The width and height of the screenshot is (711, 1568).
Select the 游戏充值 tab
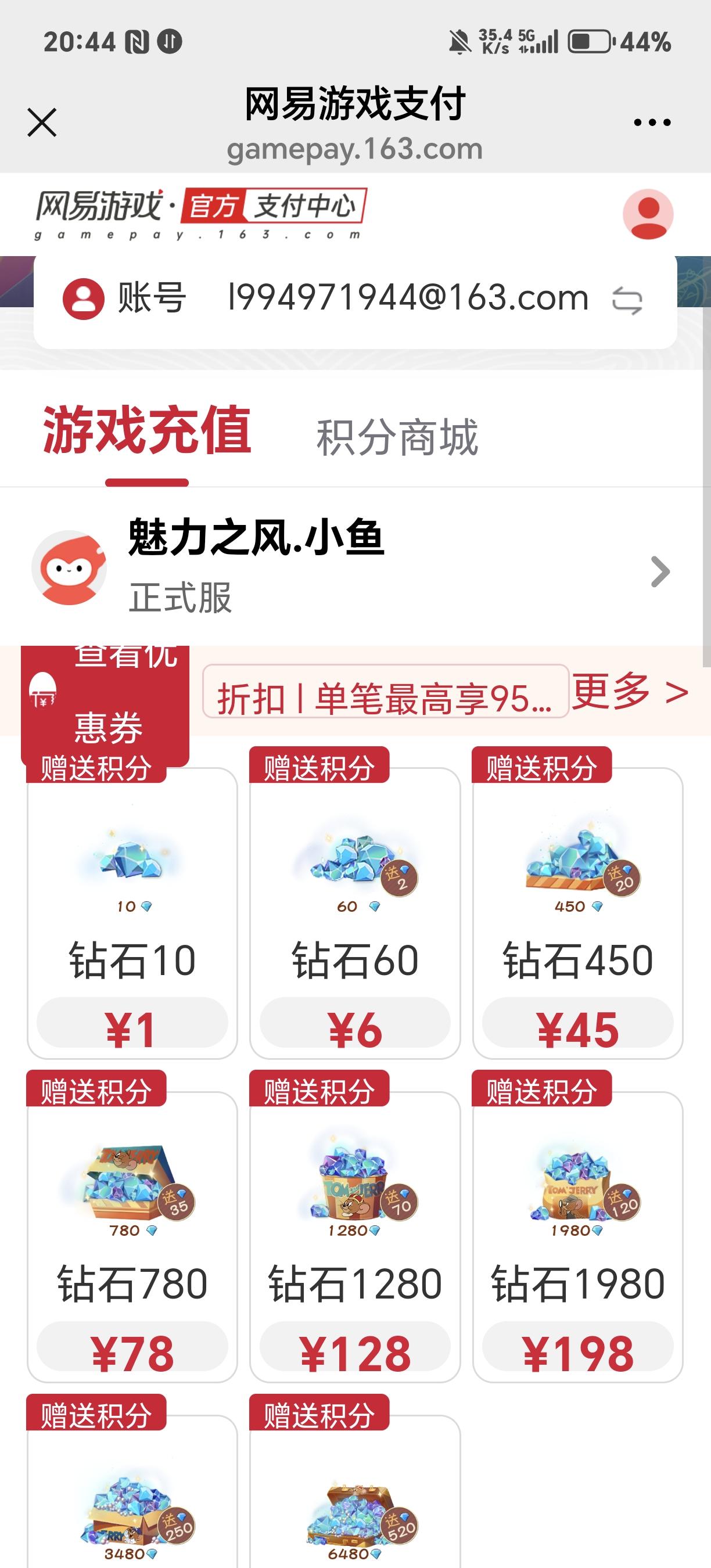click(147, 431)
